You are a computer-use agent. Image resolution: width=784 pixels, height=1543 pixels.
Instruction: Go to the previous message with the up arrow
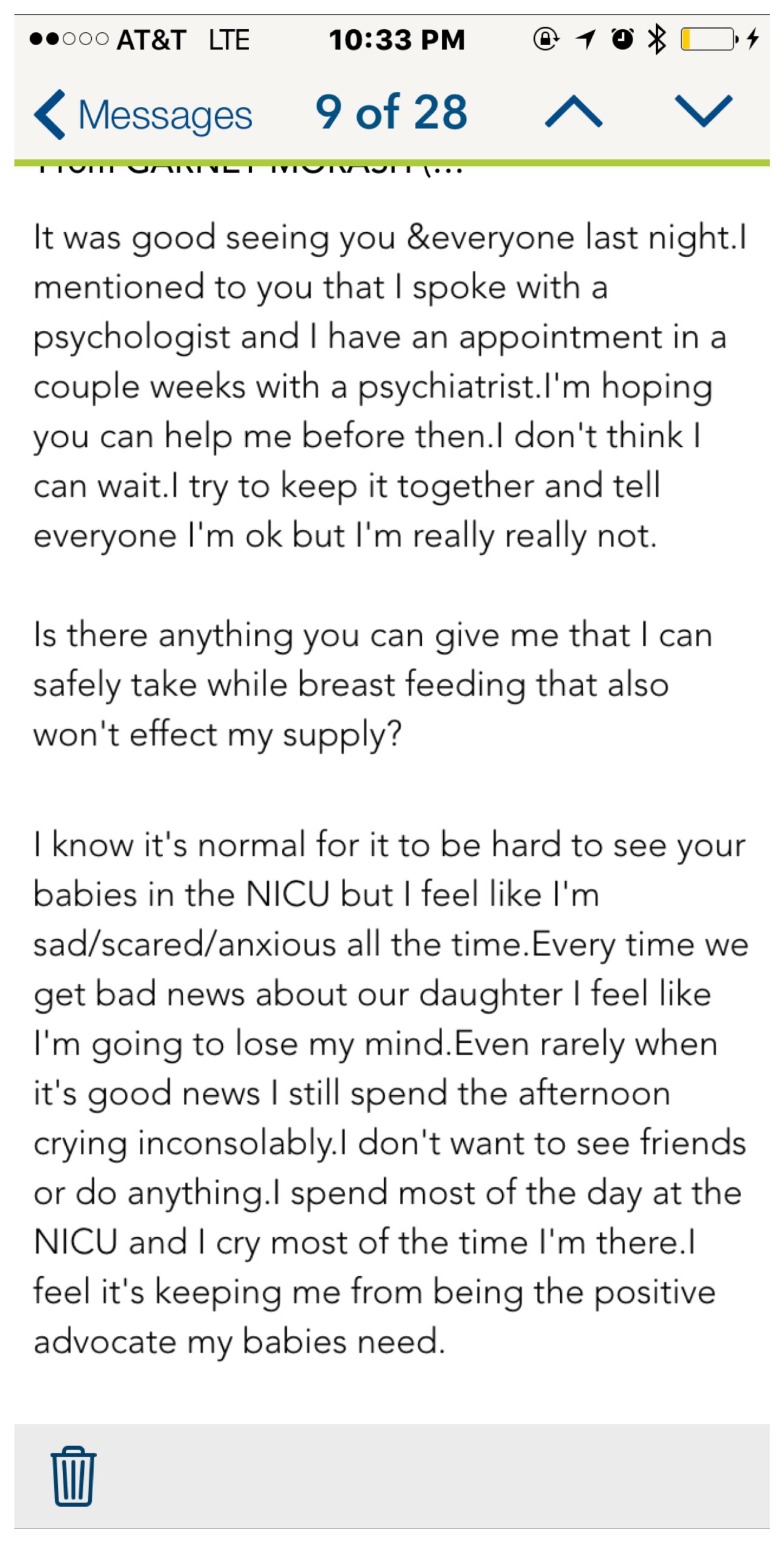(x=573, y=113)
